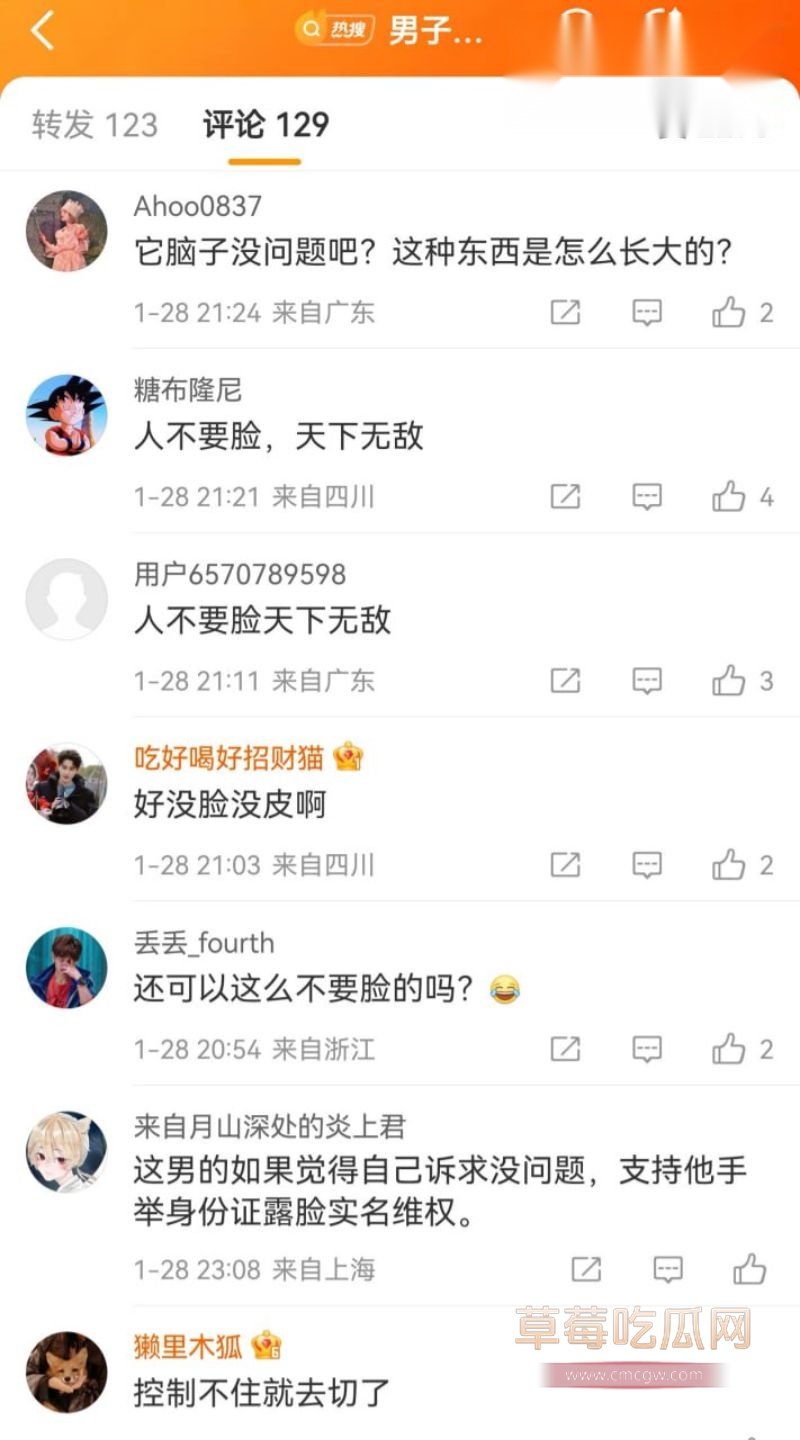Open the reply icon under 糖布隆尼's comment
The height and width of the screenshot is (1440, 800).
(647, 496)
